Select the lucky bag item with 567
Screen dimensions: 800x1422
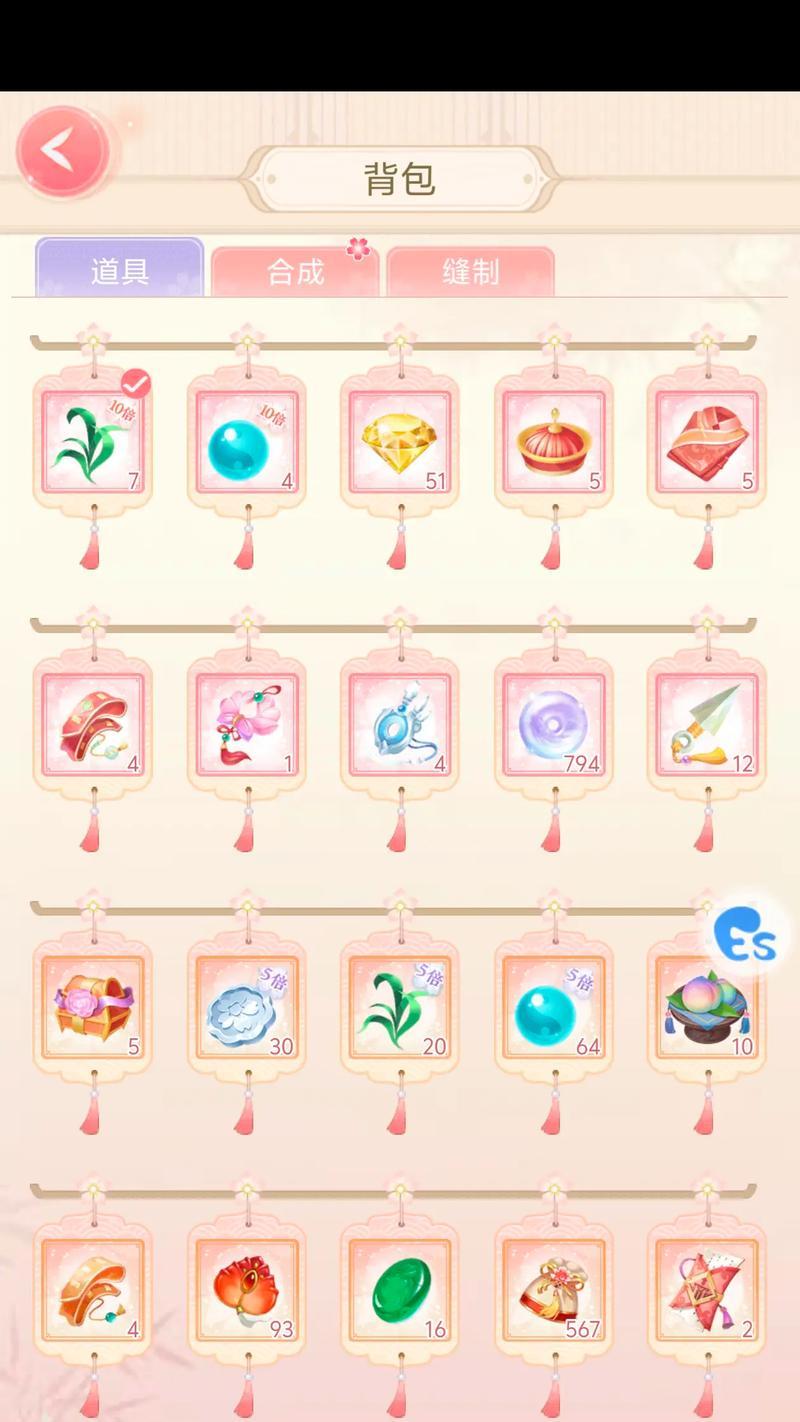(x=554, y=1290)
